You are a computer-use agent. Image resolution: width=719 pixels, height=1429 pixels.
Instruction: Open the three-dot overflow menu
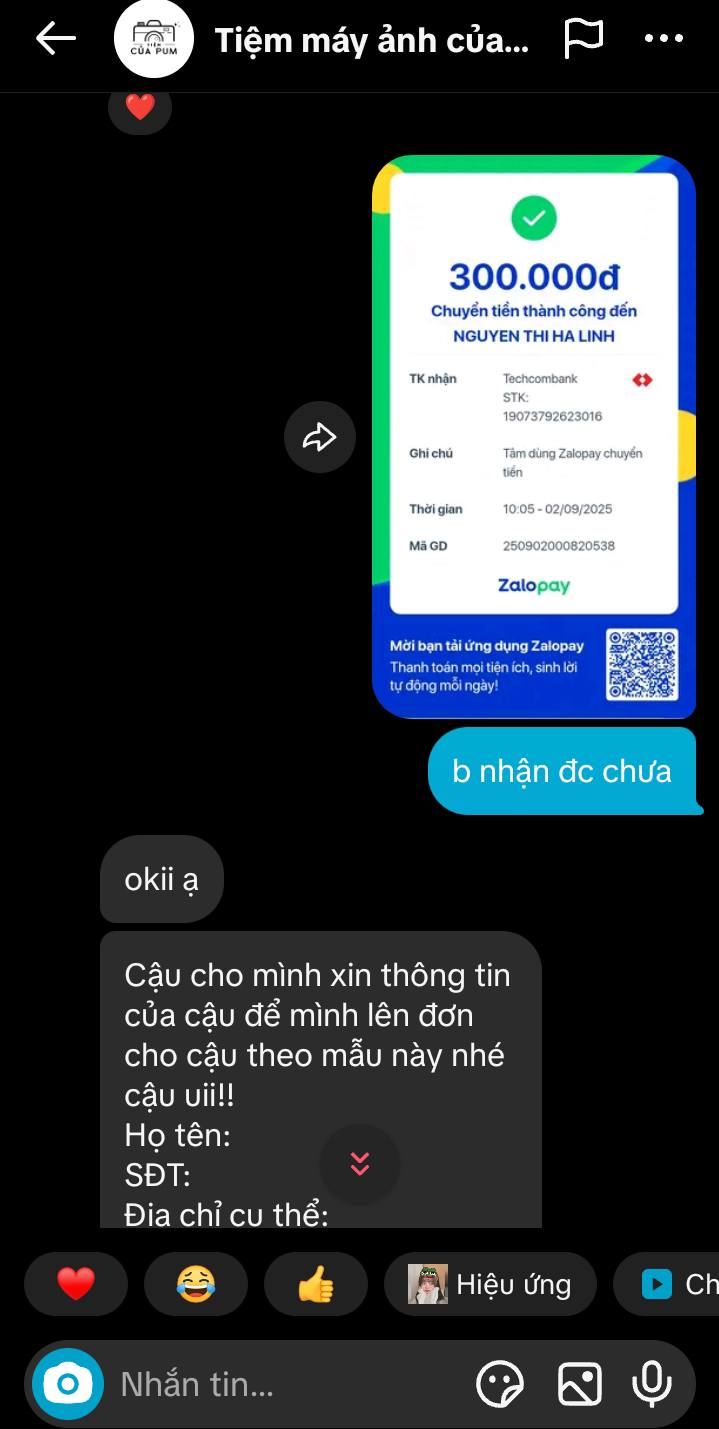663,39
